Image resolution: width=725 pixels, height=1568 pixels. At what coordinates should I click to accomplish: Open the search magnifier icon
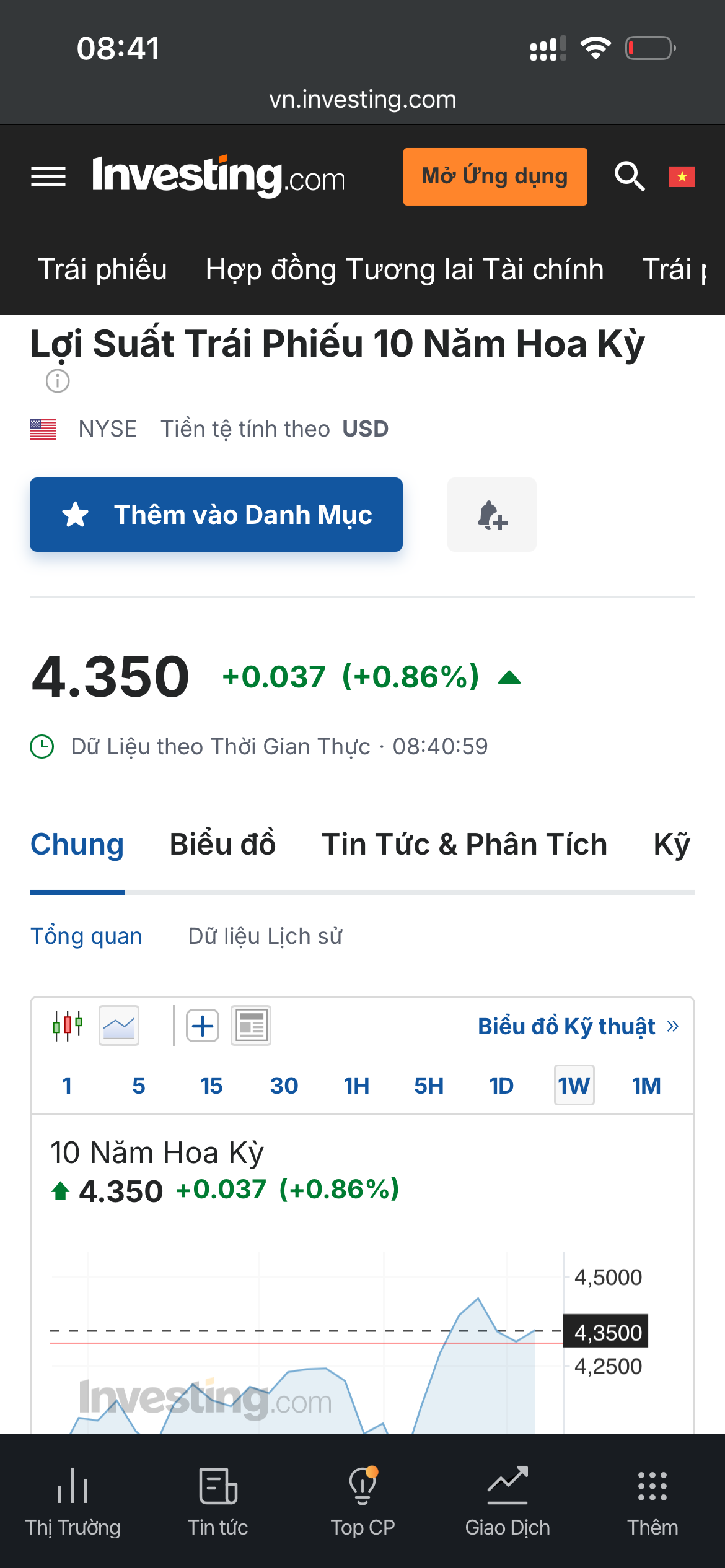pyautogui.click(x=629, y=176)
